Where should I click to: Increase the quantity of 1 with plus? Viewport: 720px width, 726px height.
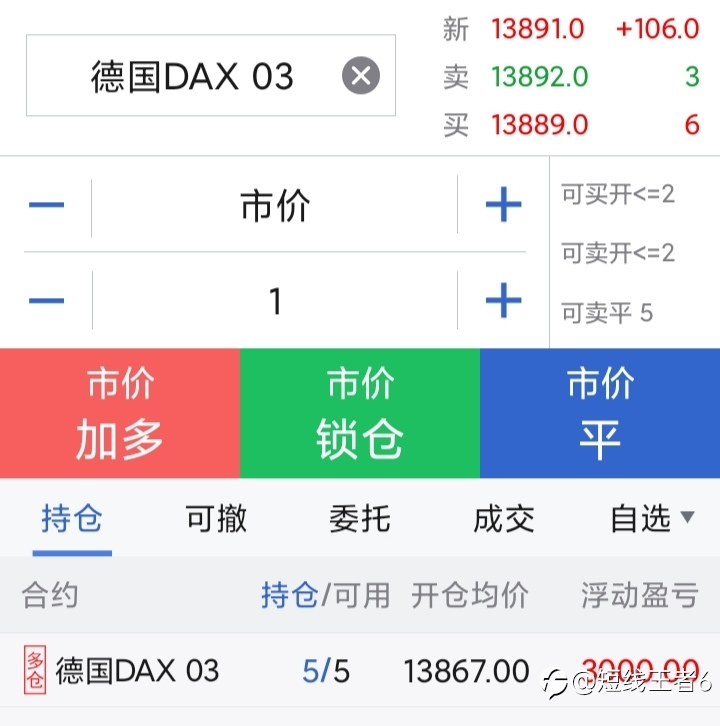click(x=503, y=300)
